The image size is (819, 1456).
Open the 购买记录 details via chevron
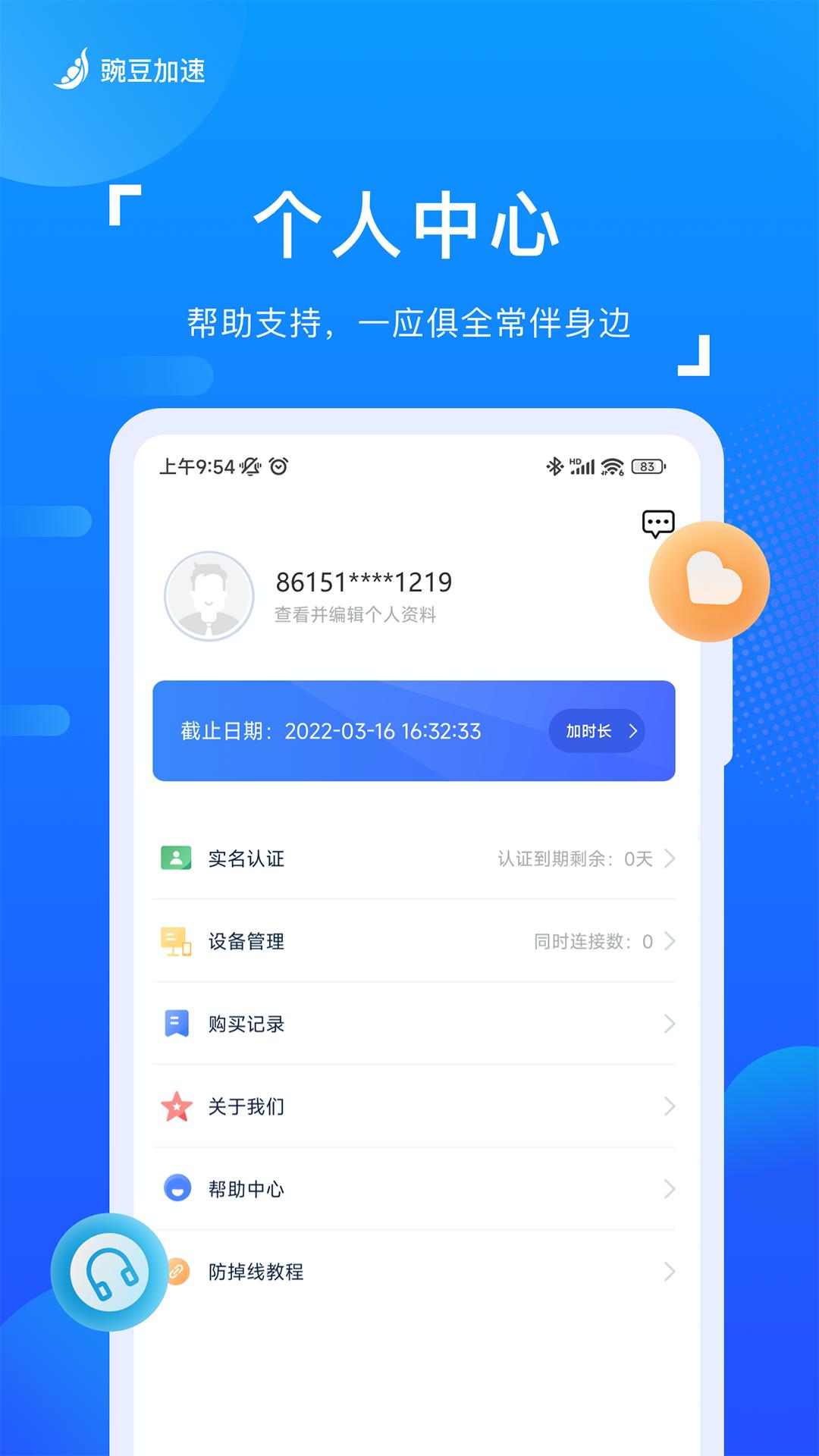(x=670, y=1024)
